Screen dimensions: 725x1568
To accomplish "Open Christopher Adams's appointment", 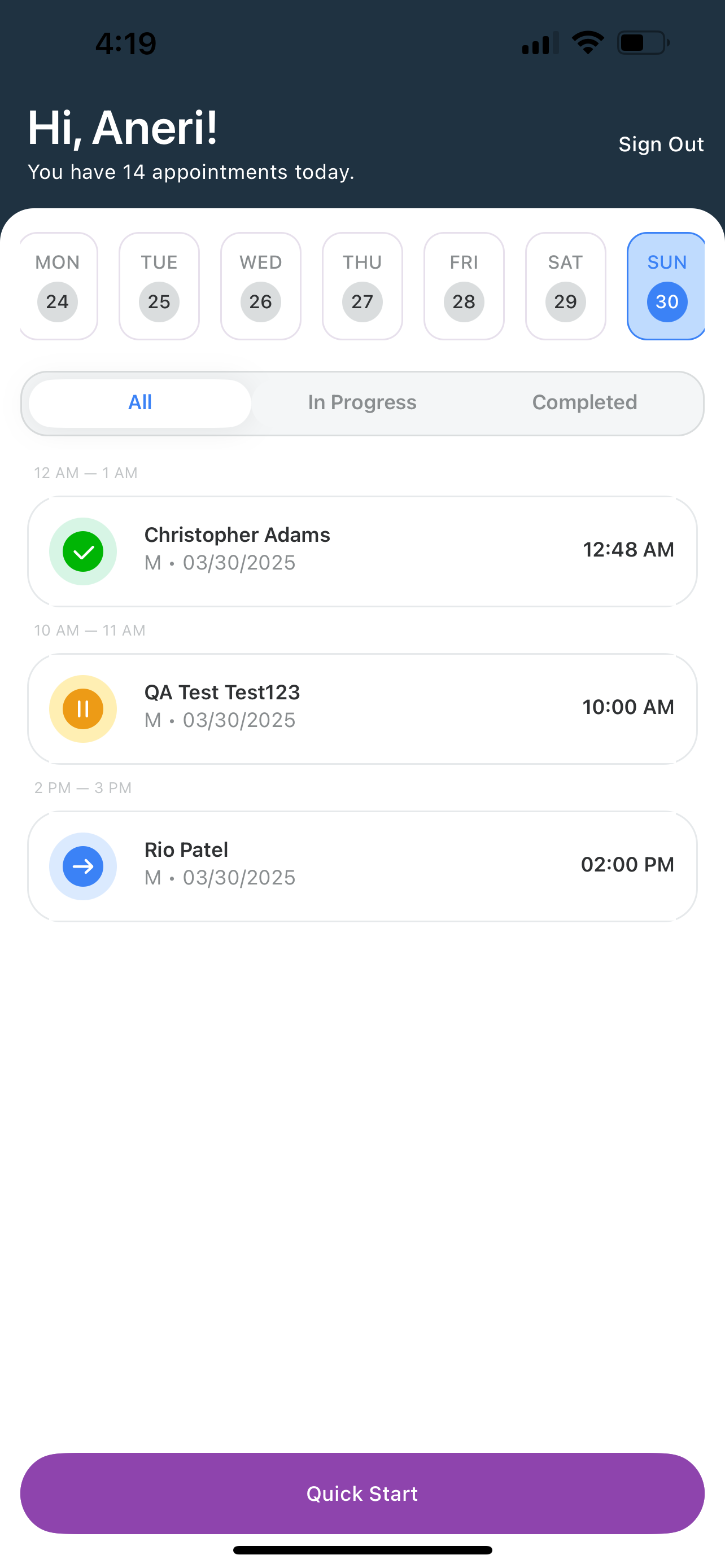I will point(362,551).
